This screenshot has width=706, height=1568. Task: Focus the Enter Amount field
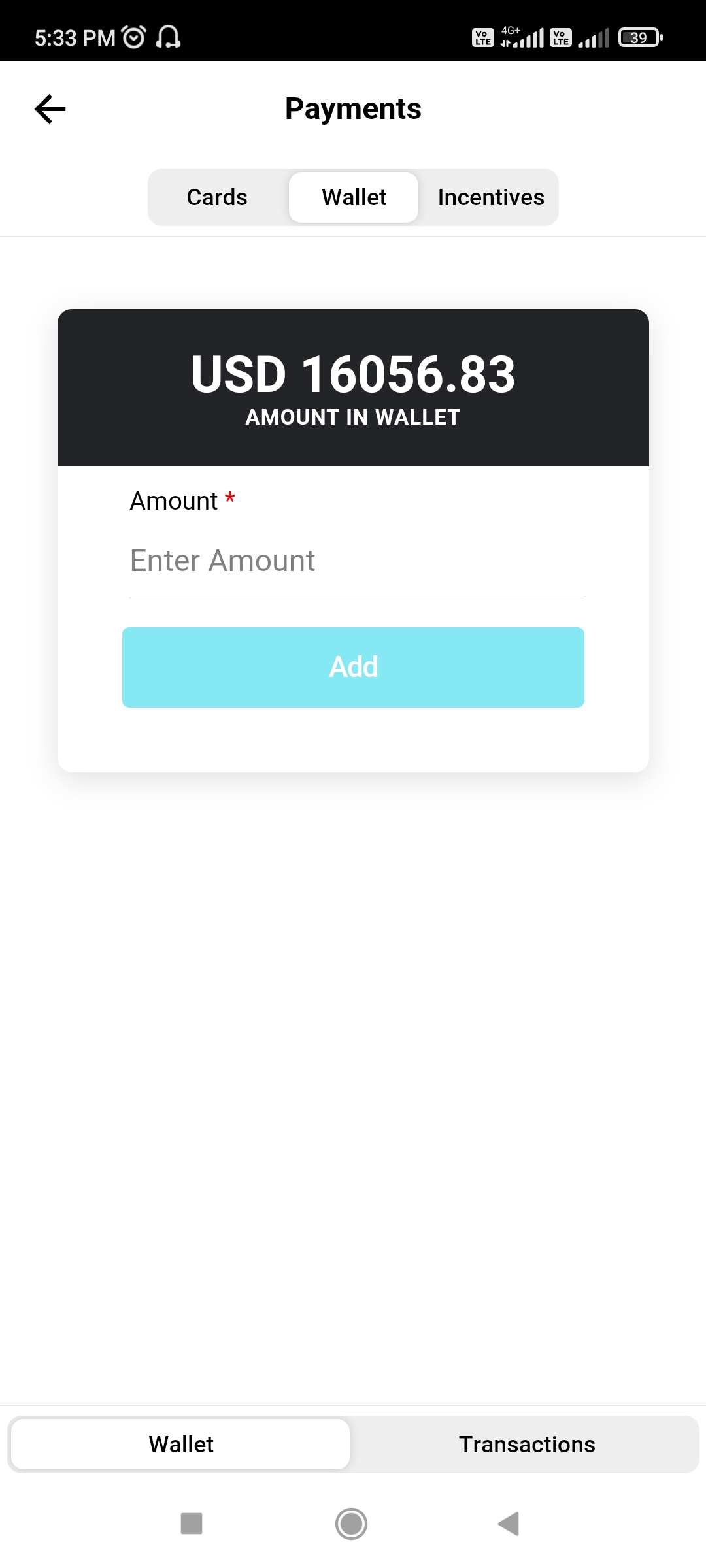pos(356,561)
